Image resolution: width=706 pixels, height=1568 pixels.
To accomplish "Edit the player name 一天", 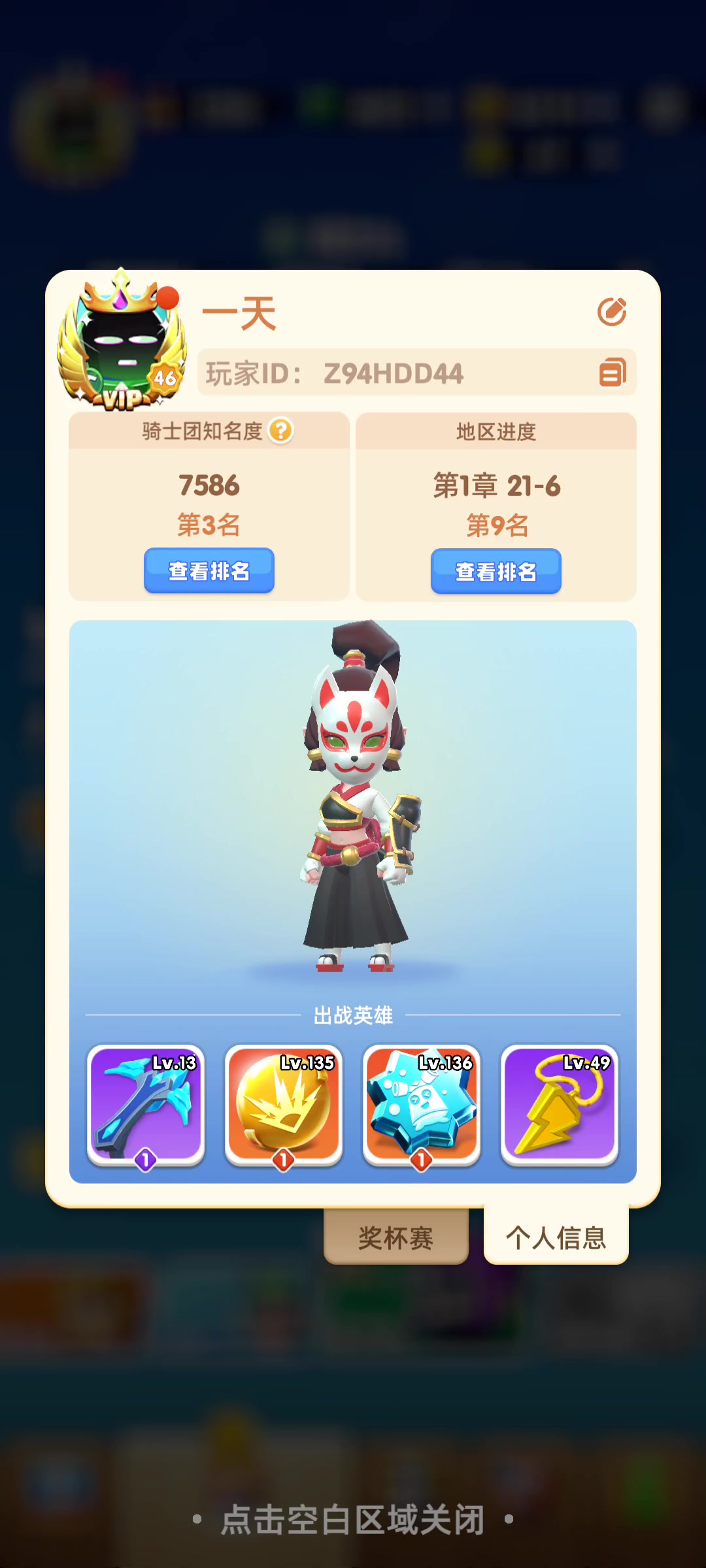I will (612, 312).
